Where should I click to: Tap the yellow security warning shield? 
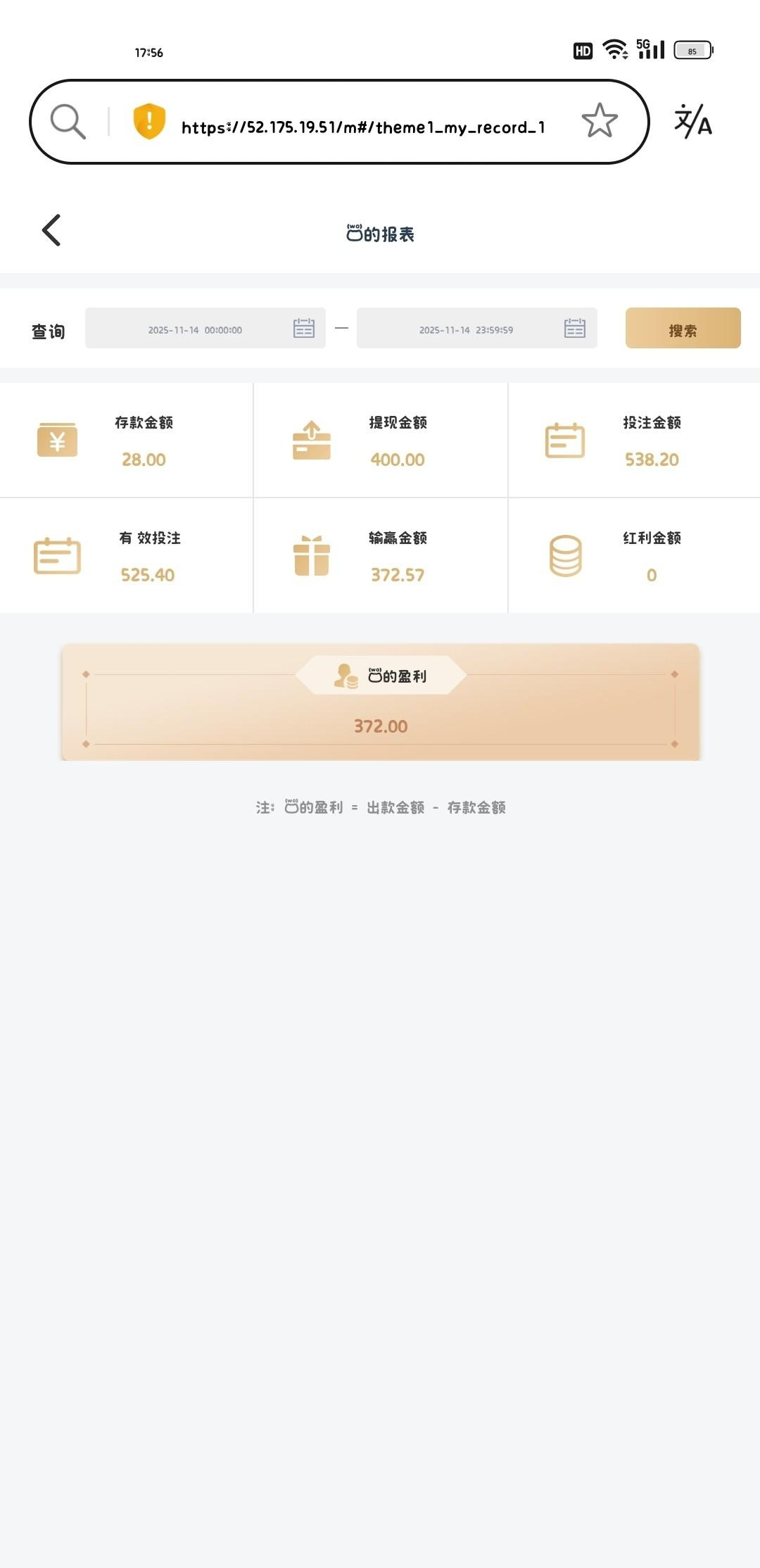(149, 121)
